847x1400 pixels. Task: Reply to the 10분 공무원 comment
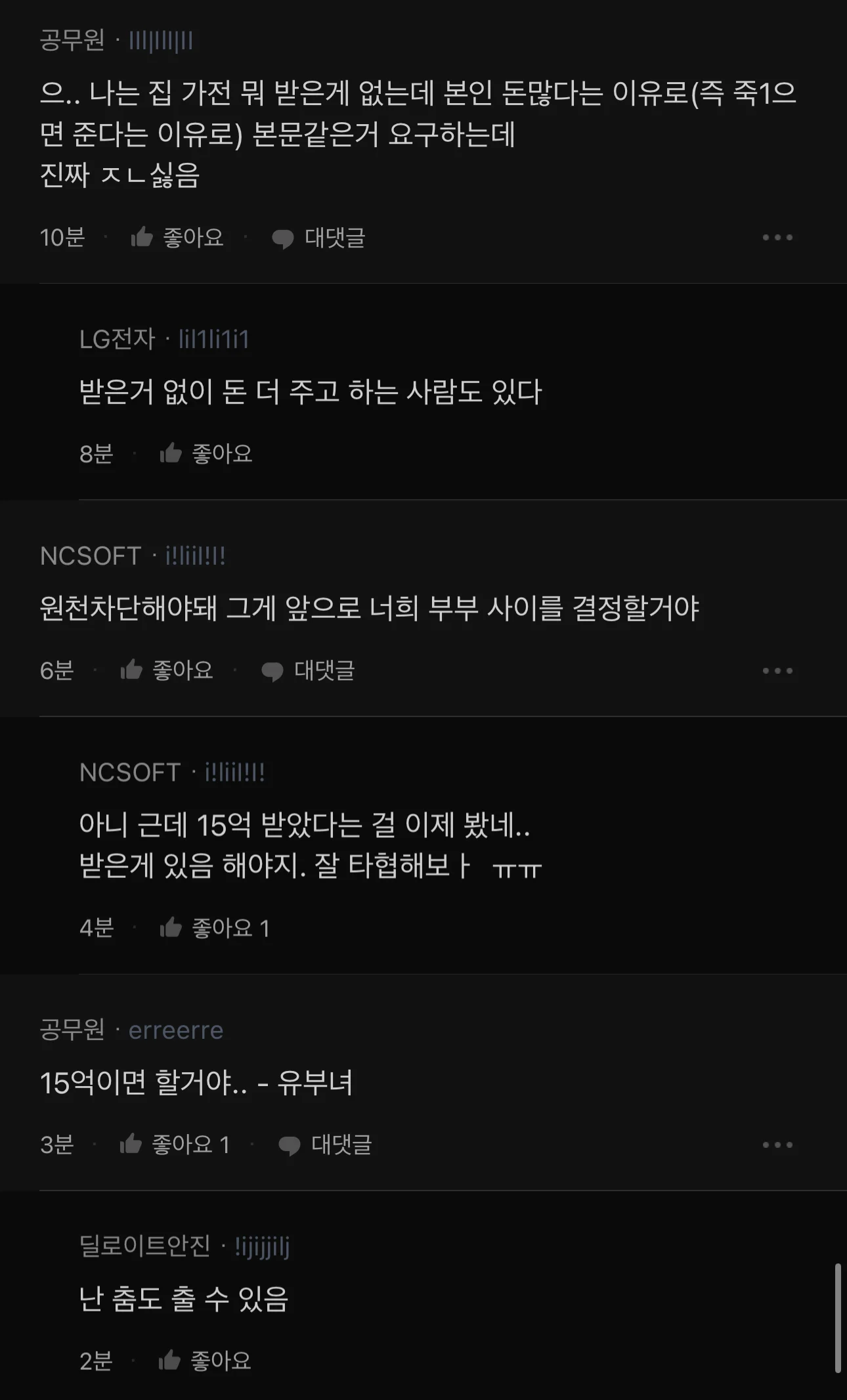[x=318, y=238]
